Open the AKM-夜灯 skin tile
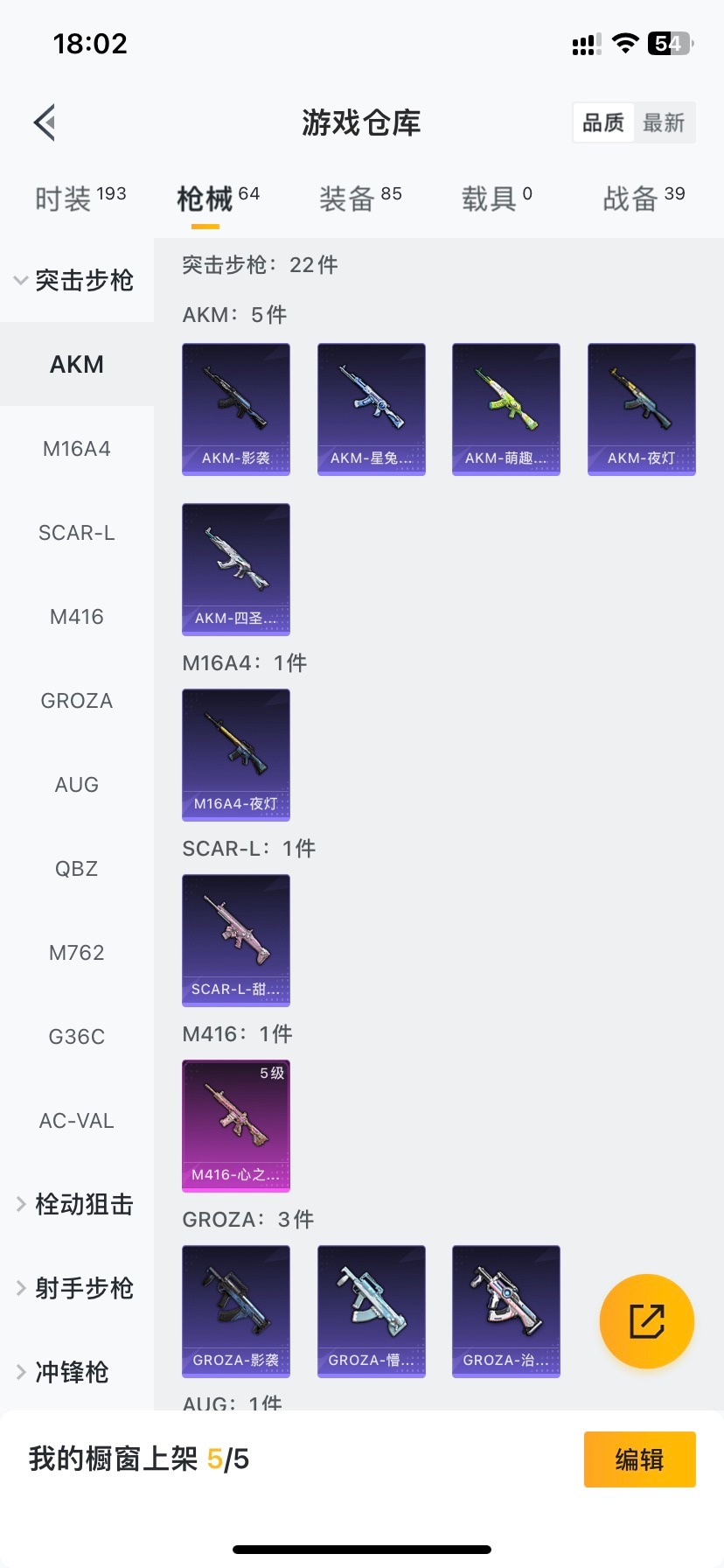Image resolution: width=724 pixels, height=1568 pixels. pos(642,409)
